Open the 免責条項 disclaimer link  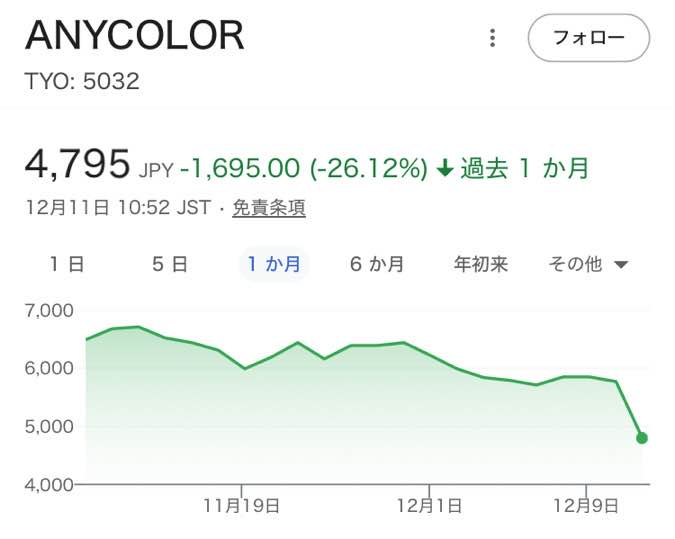click(x=269, y=208)
